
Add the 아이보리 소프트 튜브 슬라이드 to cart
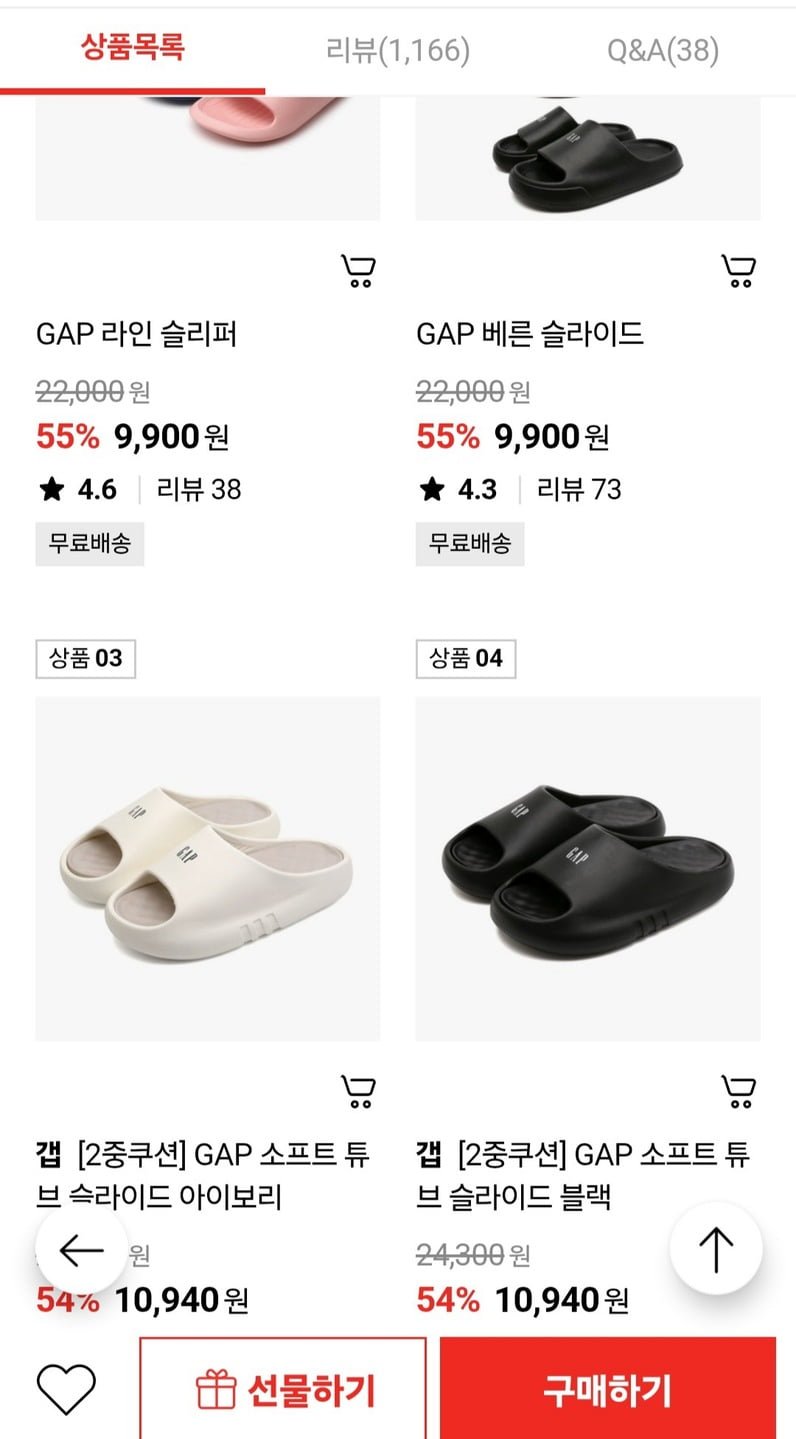(358, 1091)
